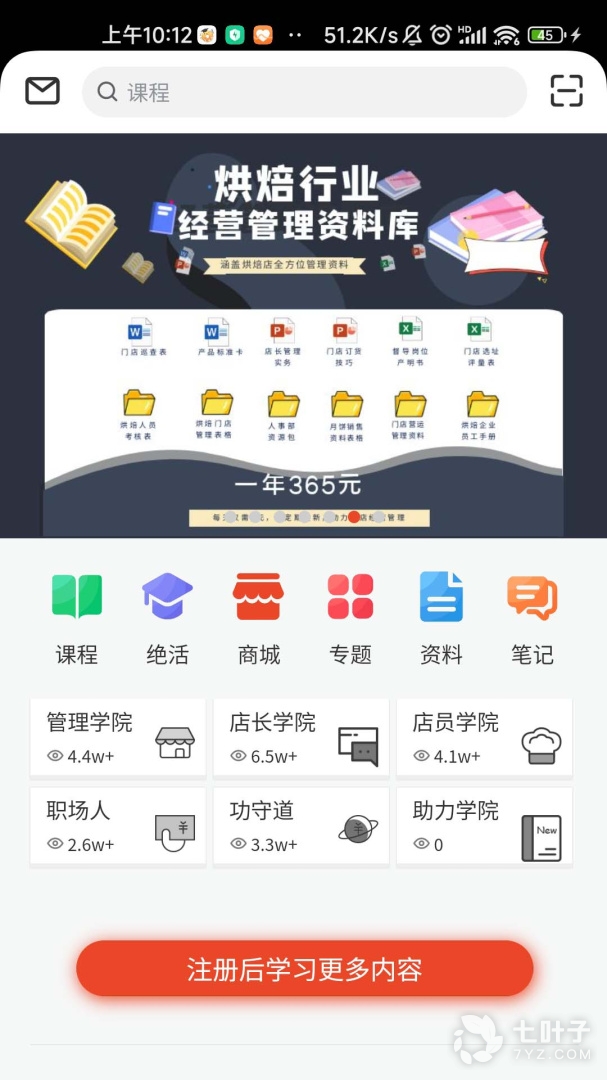Screen dimensions: 607x1080
Task: Go to the 课程 section
Action: tap(77, 619)
